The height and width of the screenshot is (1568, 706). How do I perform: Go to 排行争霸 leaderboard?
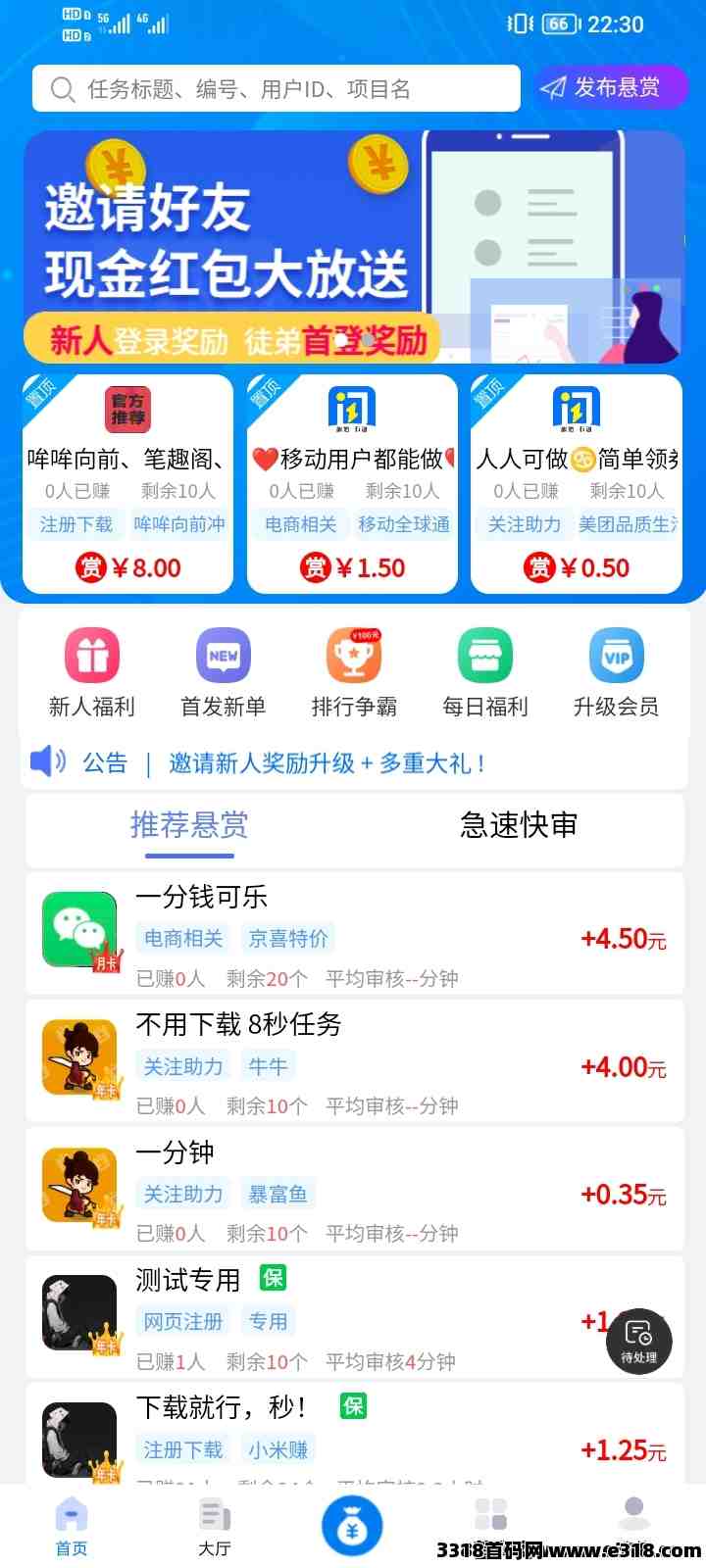point(354,673)
